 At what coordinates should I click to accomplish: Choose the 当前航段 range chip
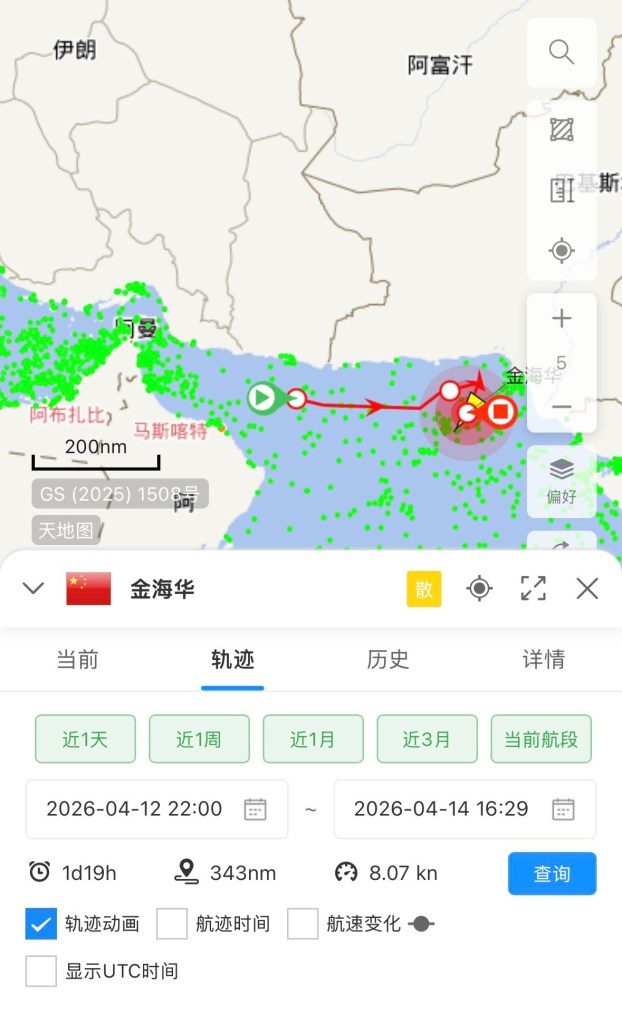point(541,740)
